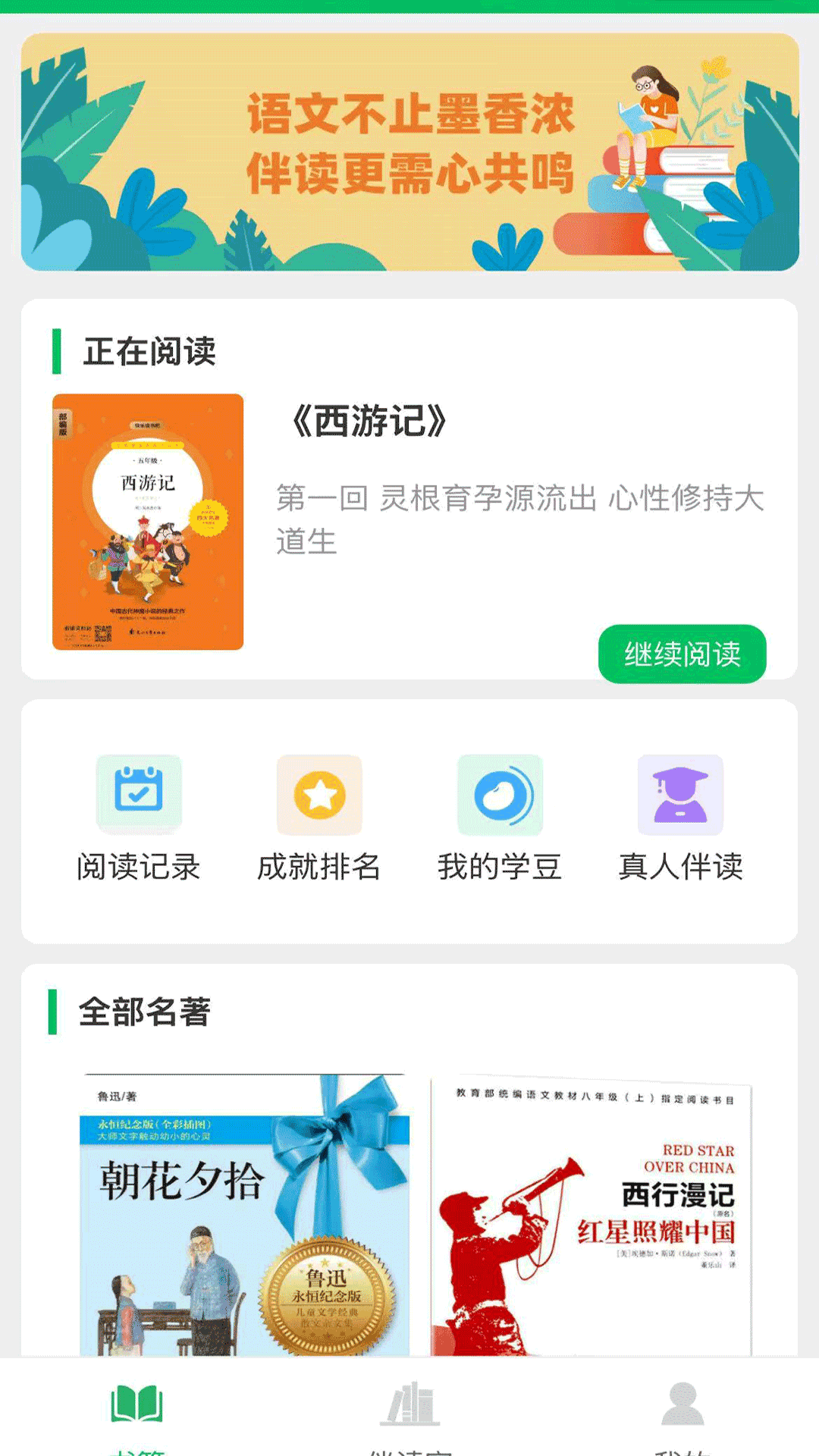Open the 《西游记》 title link
819x1456 pixels.
click(x=367, y=425)
